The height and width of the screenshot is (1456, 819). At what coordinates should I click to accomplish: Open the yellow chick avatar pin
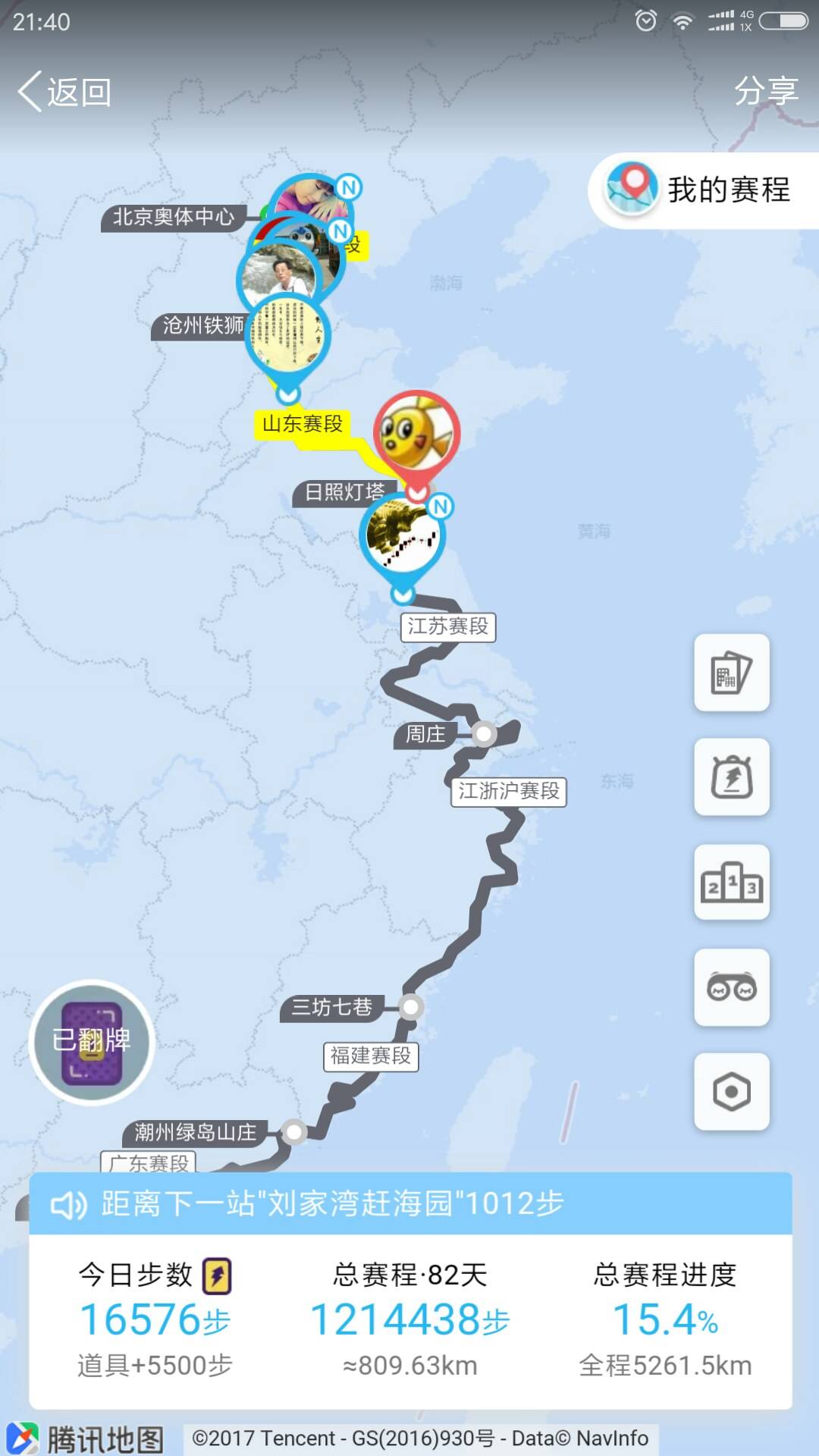coord(416,433)
